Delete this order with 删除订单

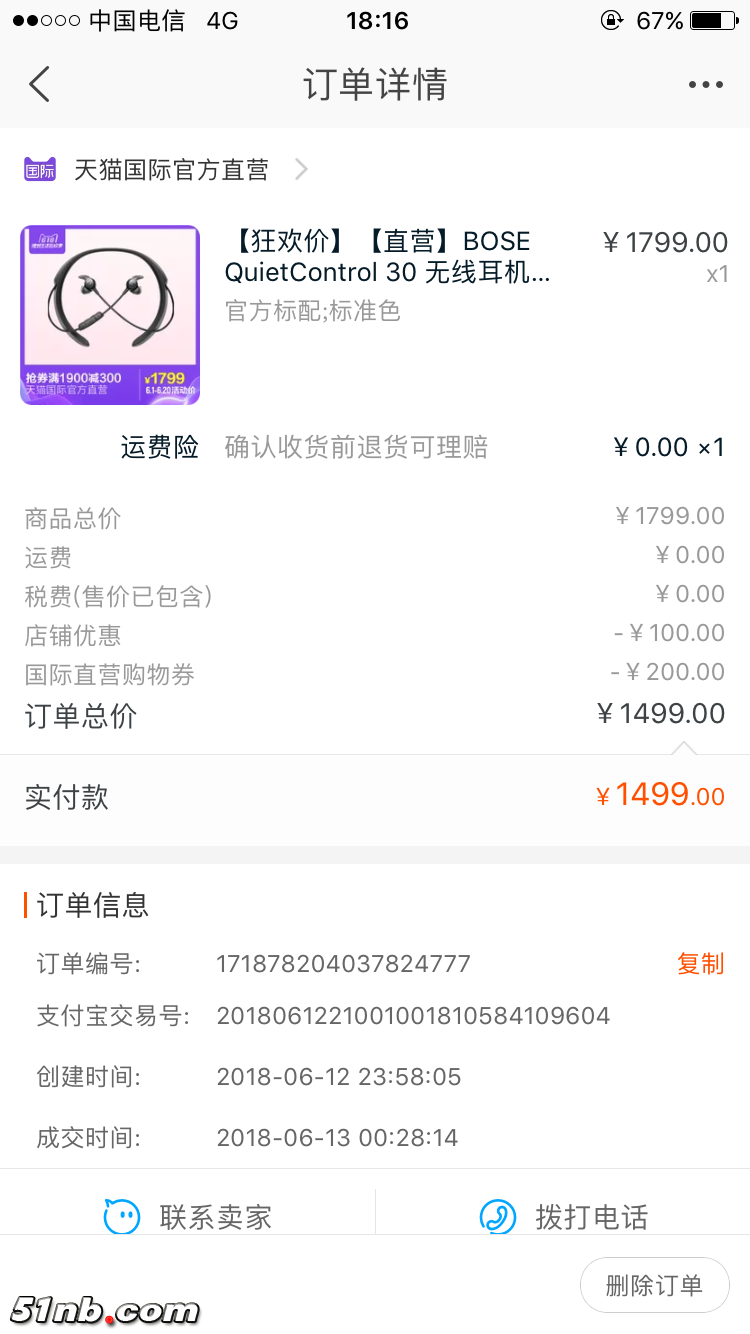[654, 1285]
